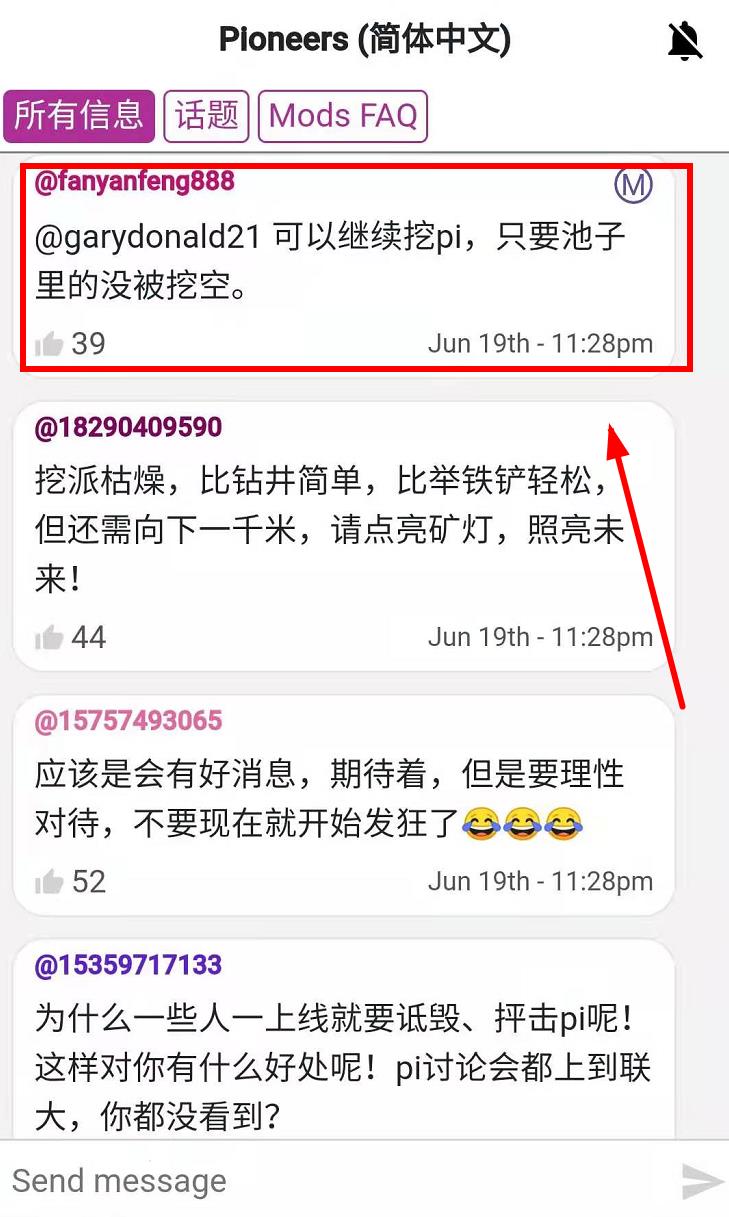Send the message with the arrow icon
Viewport: 729px width, 1217px height.
pyautogui.click(x=702, y=1181)
